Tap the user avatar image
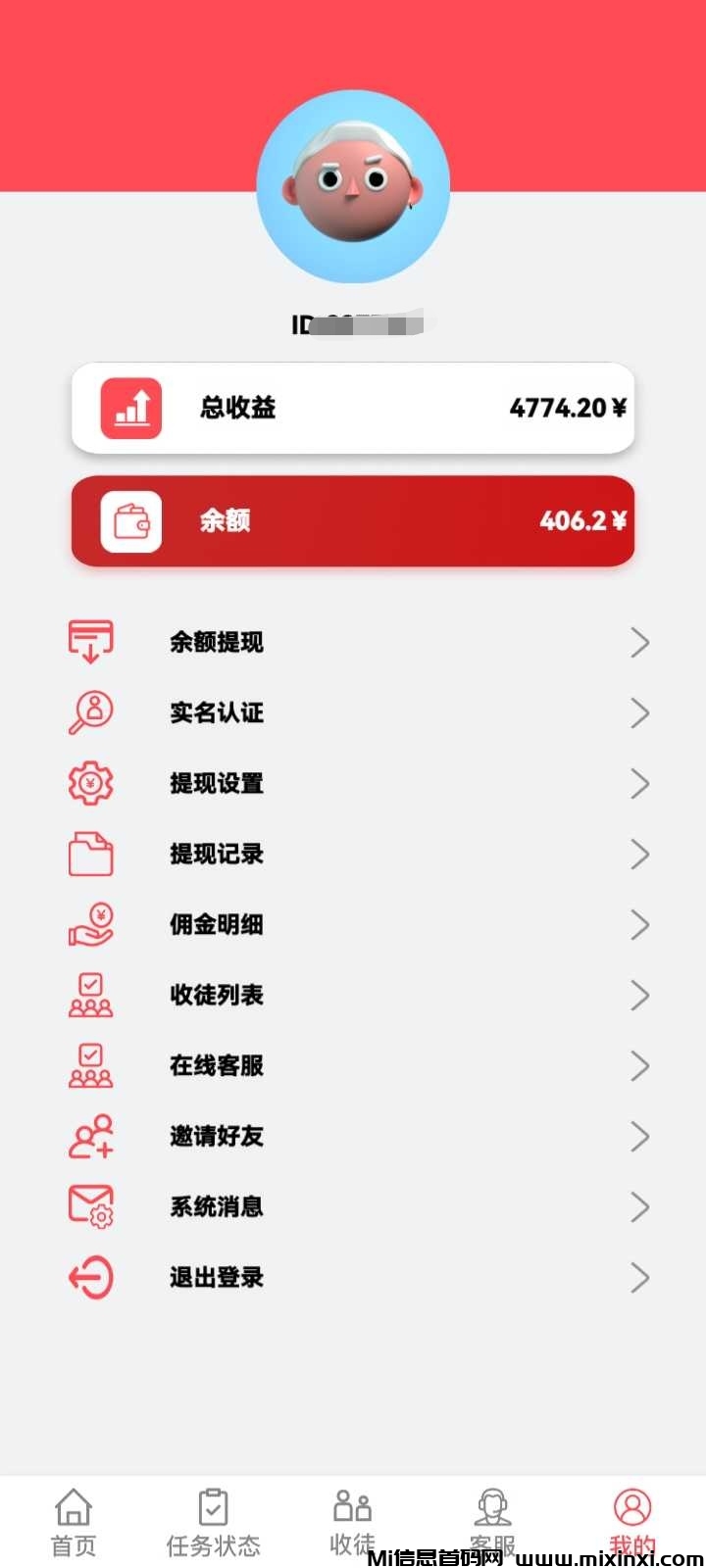 pyautogui.click(x=353, y=187)
